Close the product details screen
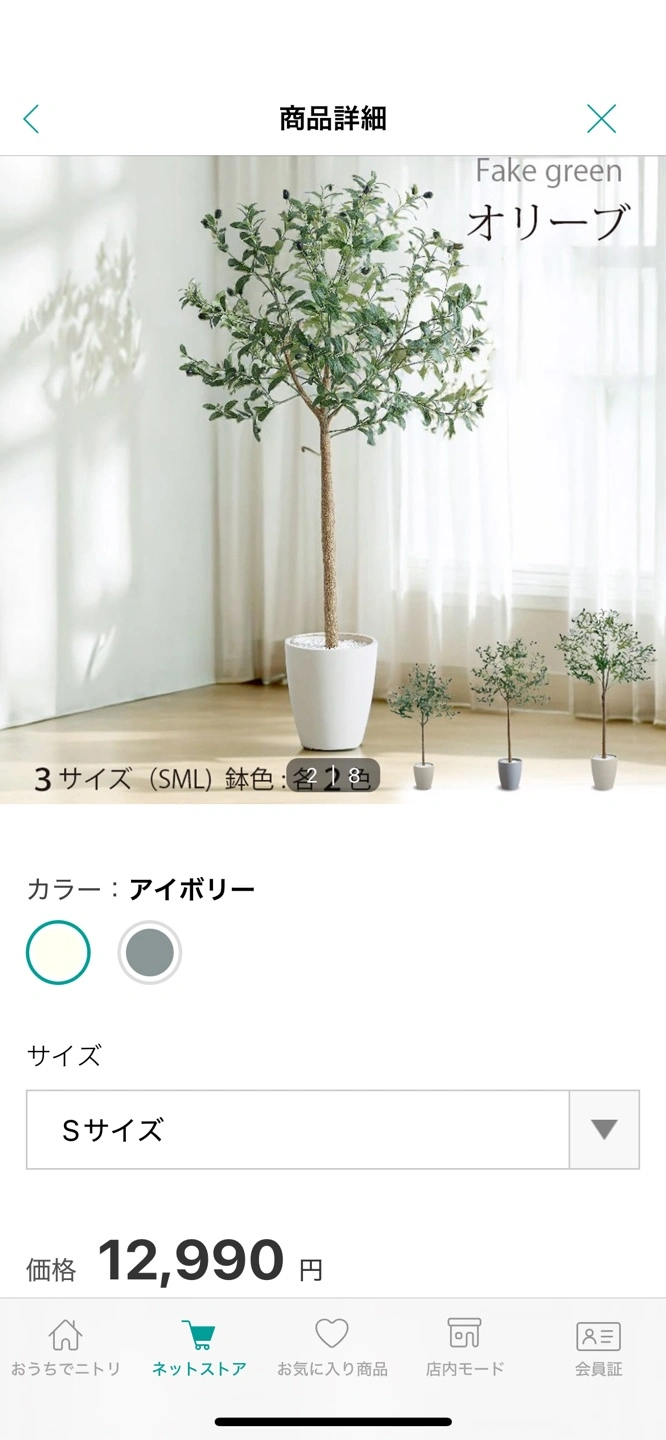This screenshot has width=666, height=1440. click(601, 119)
